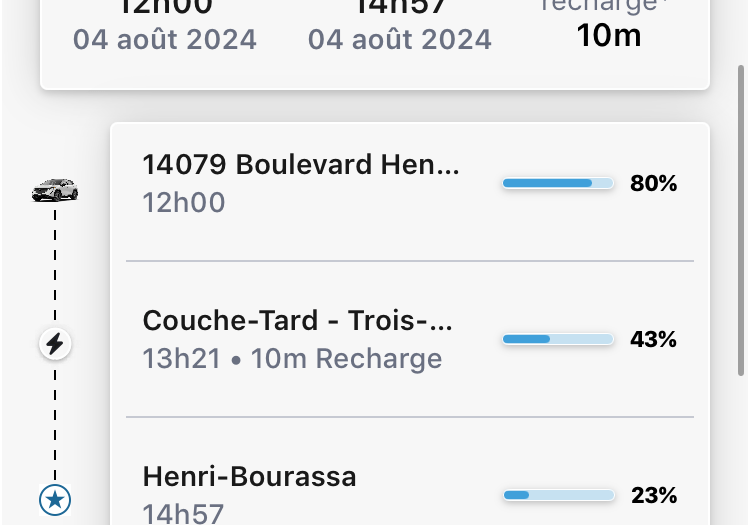750x525 pixels.
Task: Open the 14079 Boulevard Hen... departure stop
Action: pos(300,184)
